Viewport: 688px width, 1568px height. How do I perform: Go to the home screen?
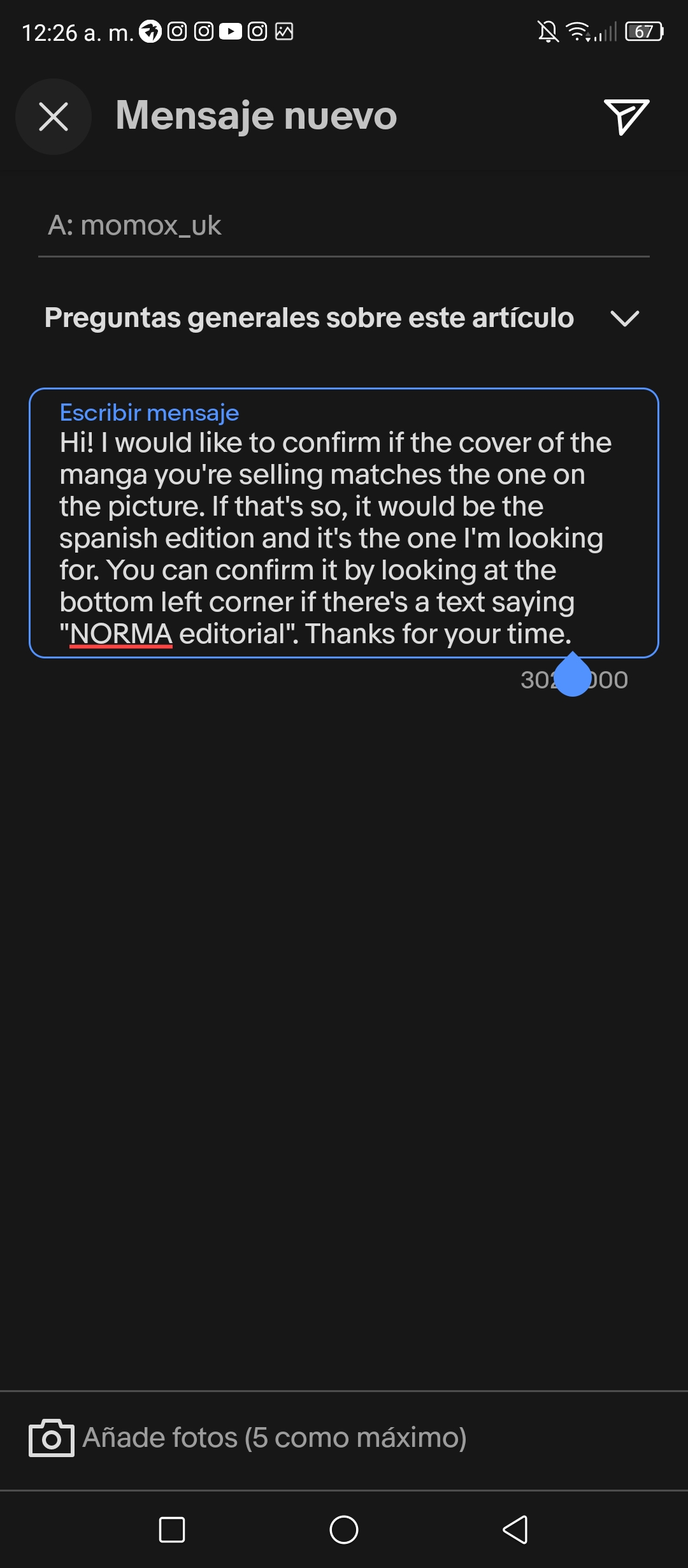point(344,1529)
